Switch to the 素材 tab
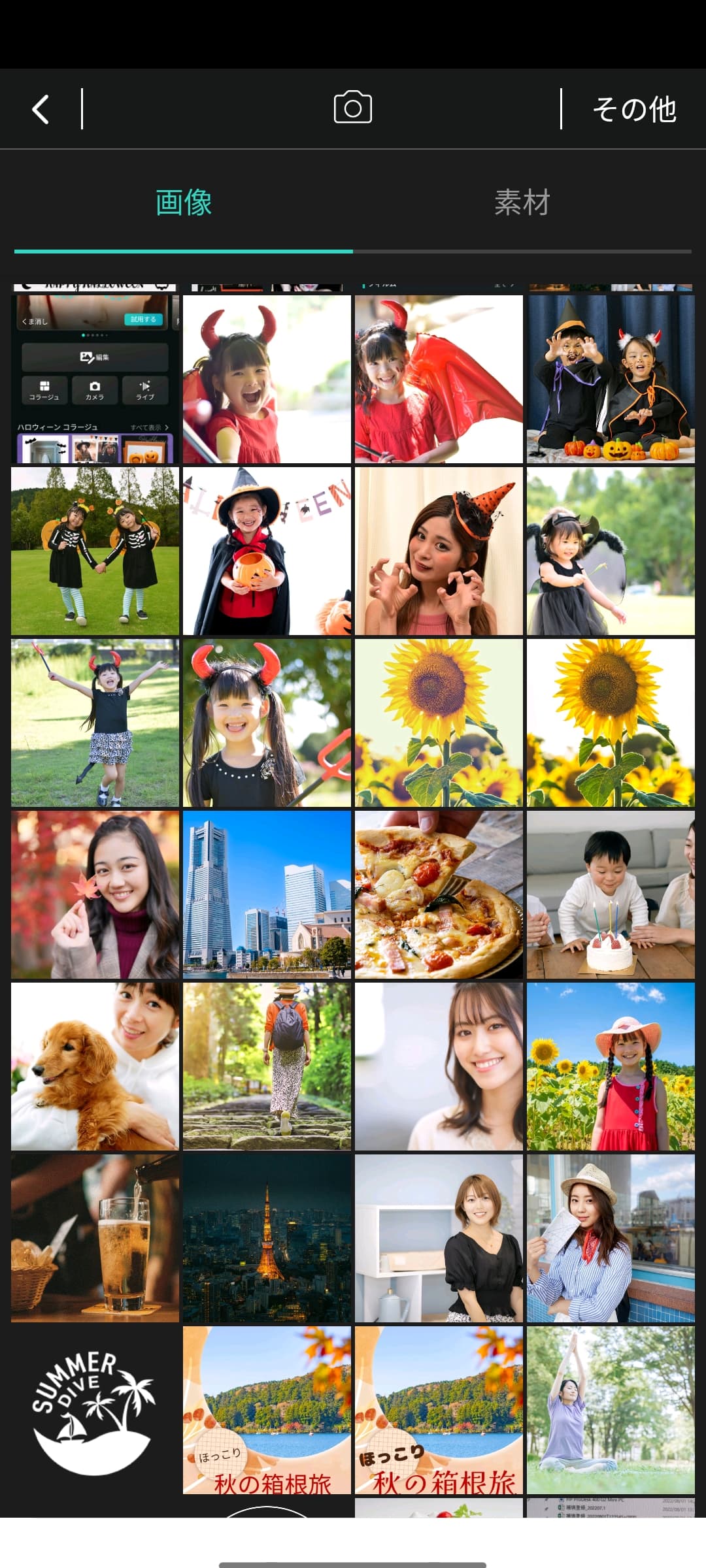Viewport: 706px width, 1568px height. tap(522, 203)
